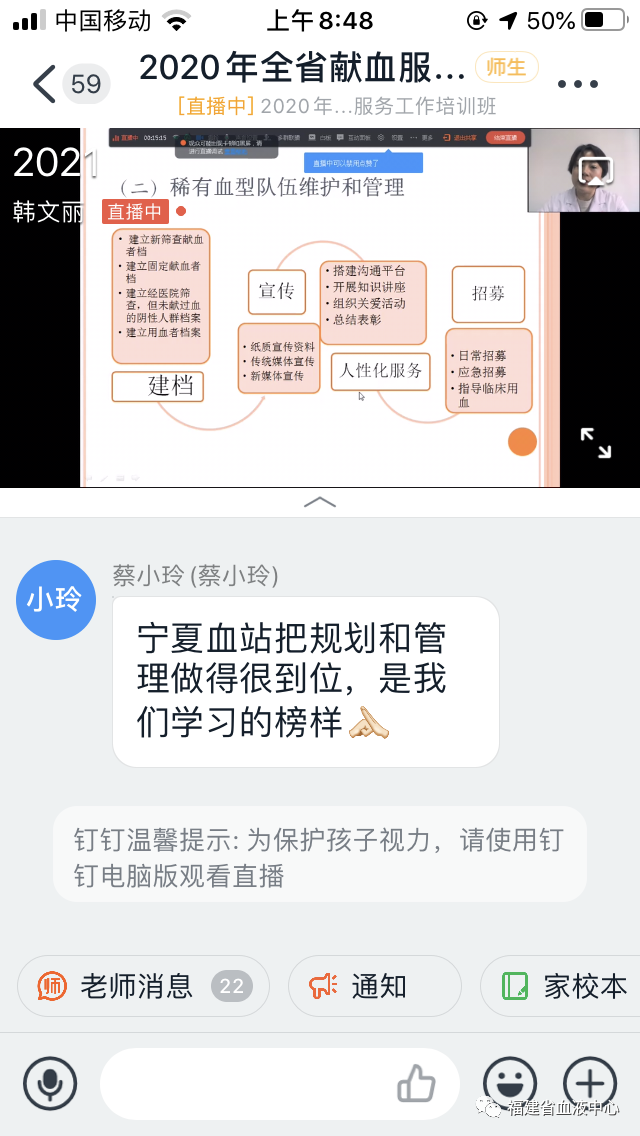
Task: Open the 通知 notices chip
Action: 374,987
